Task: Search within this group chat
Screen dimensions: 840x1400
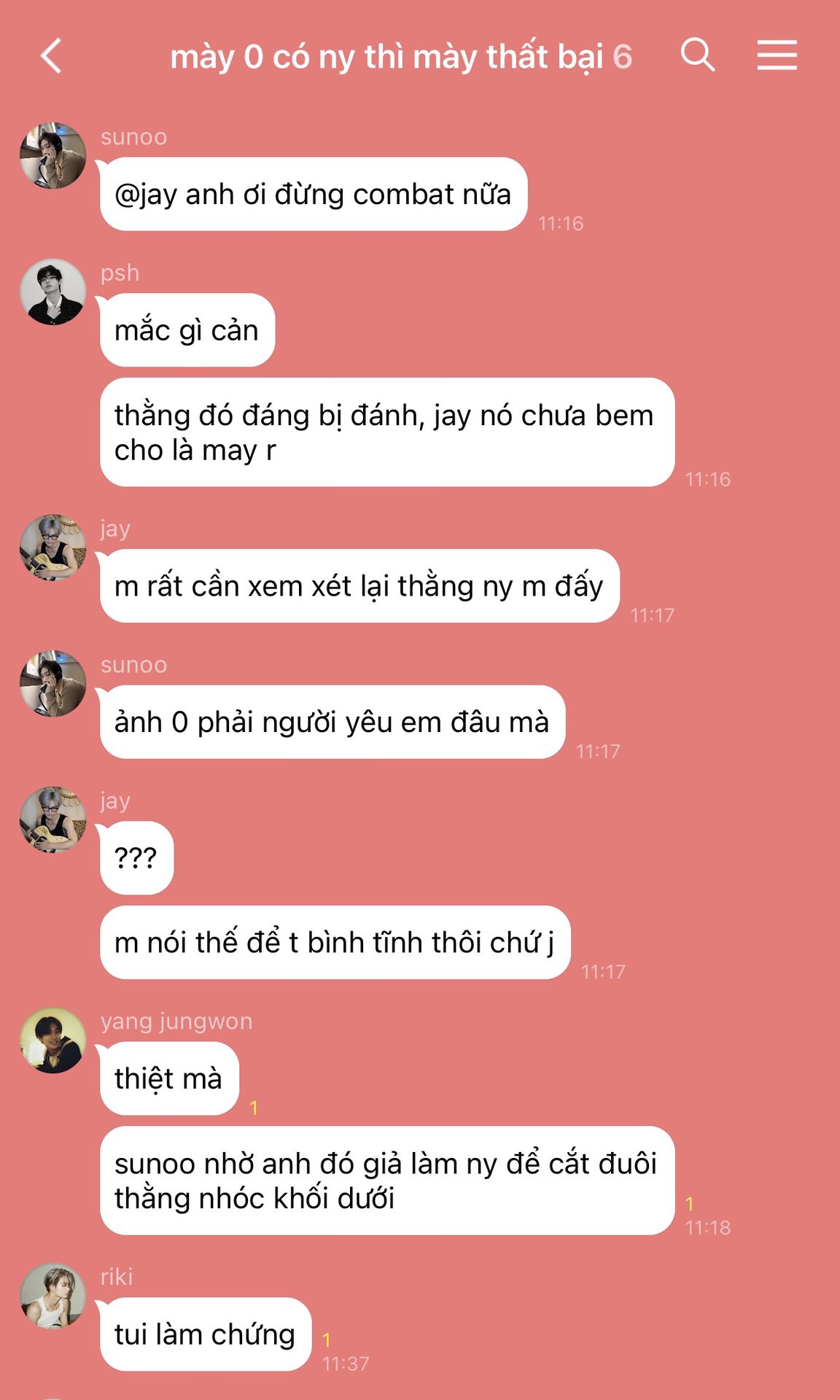Action: click(x=698, y=55)
